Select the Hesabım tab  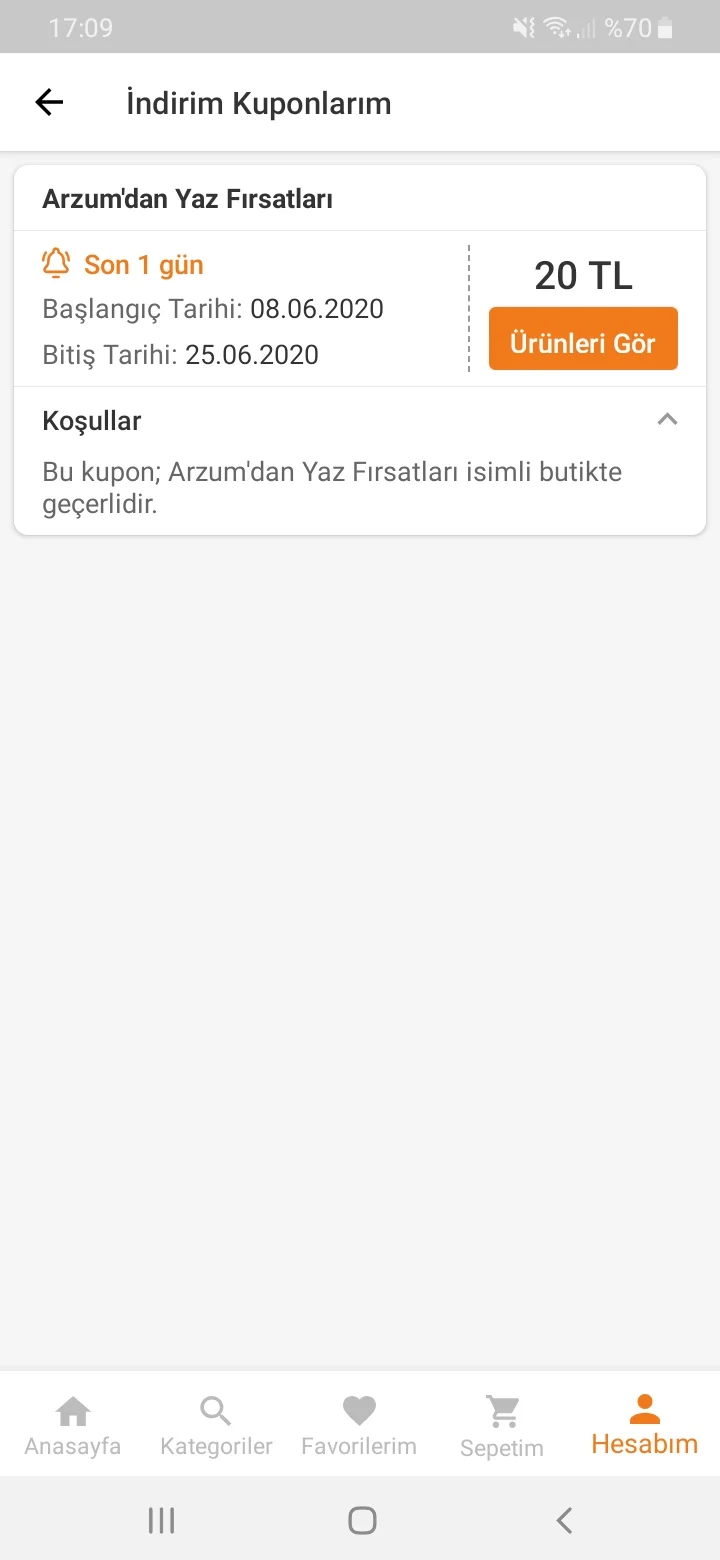(x=645, y=1426)
